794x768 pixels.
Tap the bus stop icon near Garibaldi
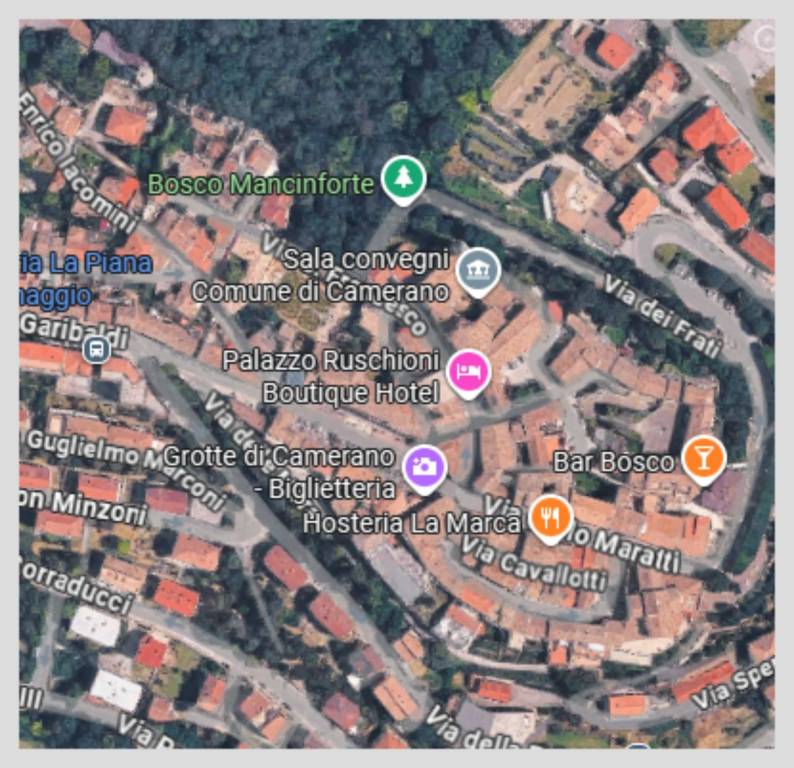[96, 349]
